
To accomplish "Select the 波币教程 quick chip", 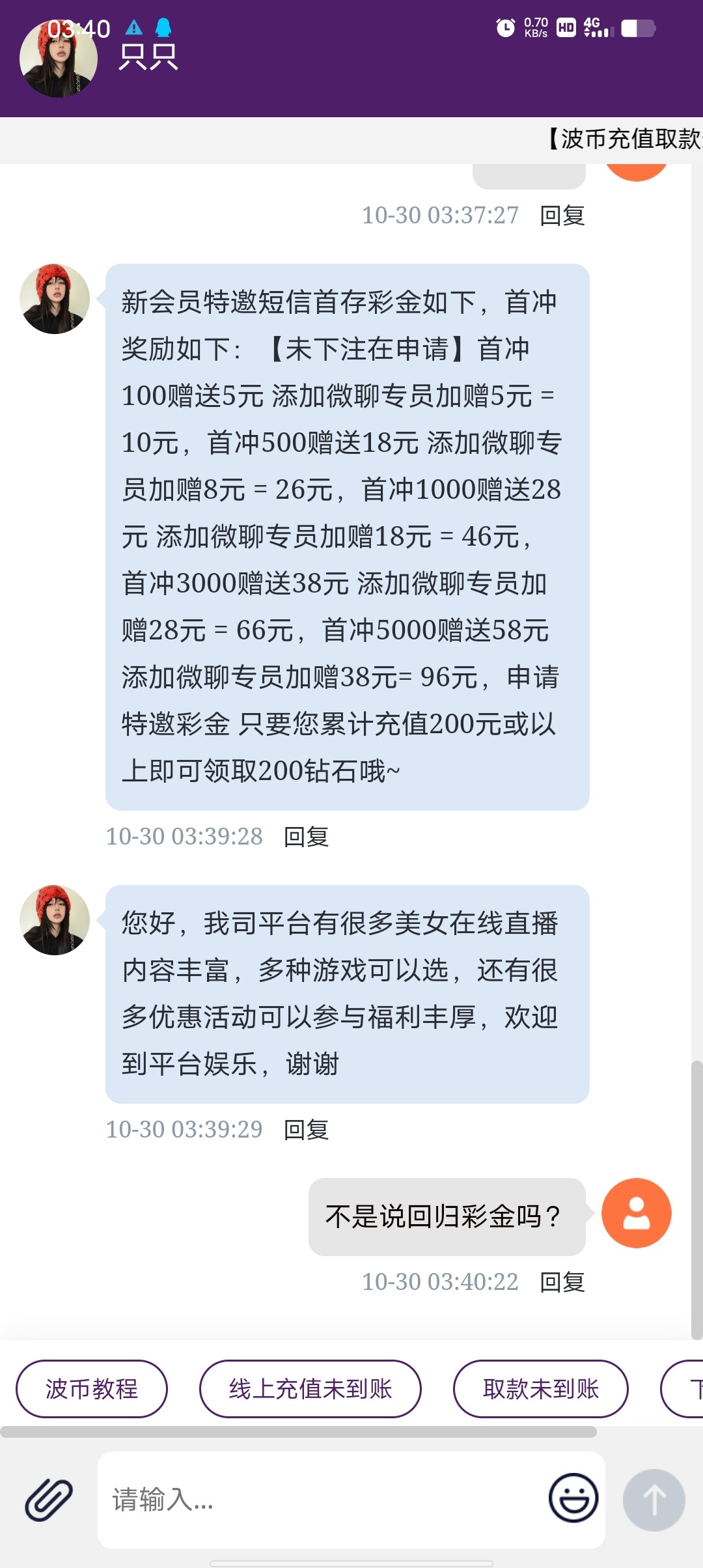I will coord(92,1389).
